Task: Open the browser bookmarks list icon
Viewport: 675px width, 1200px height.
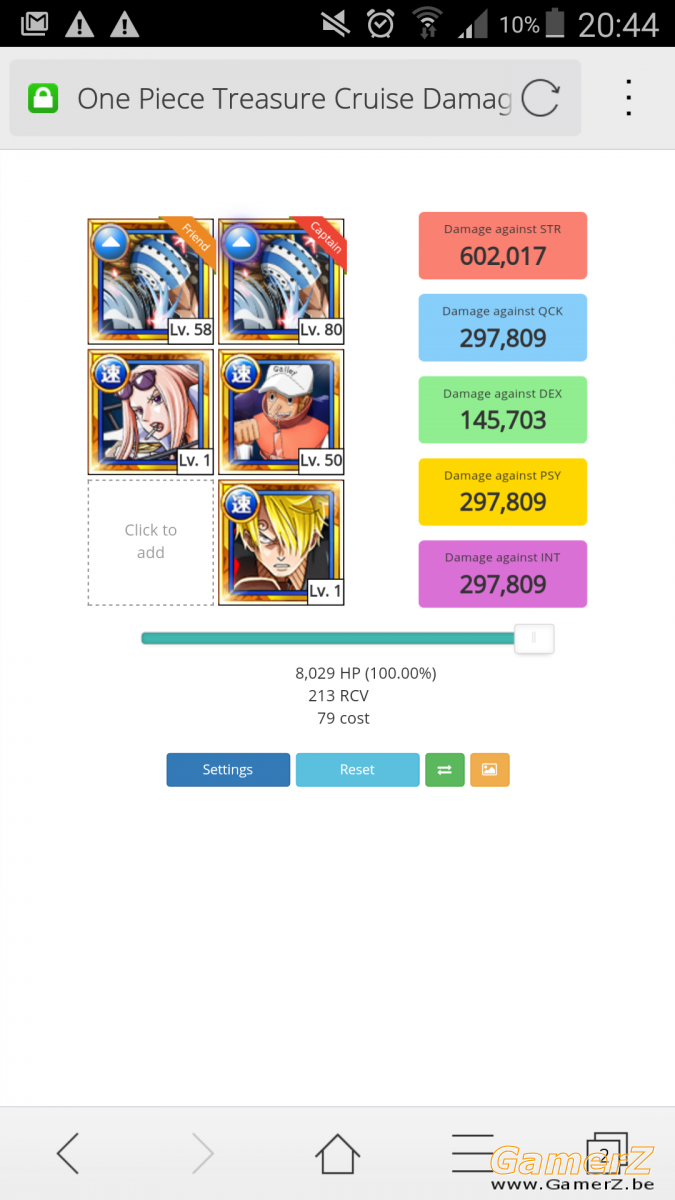Action: (x=472, y=1153)
